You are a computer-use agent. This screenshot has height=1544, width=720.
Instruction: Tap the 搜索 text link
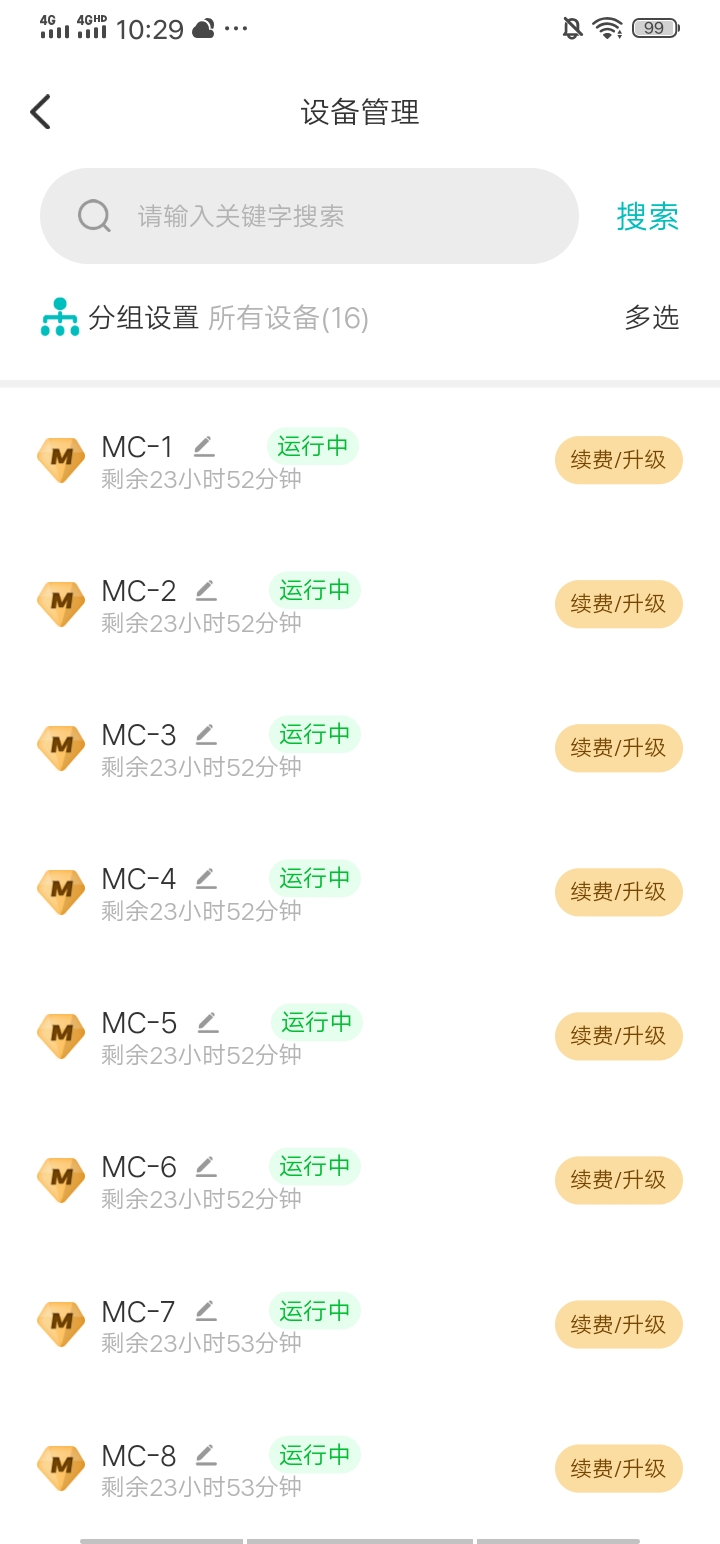tap(647, 215)
